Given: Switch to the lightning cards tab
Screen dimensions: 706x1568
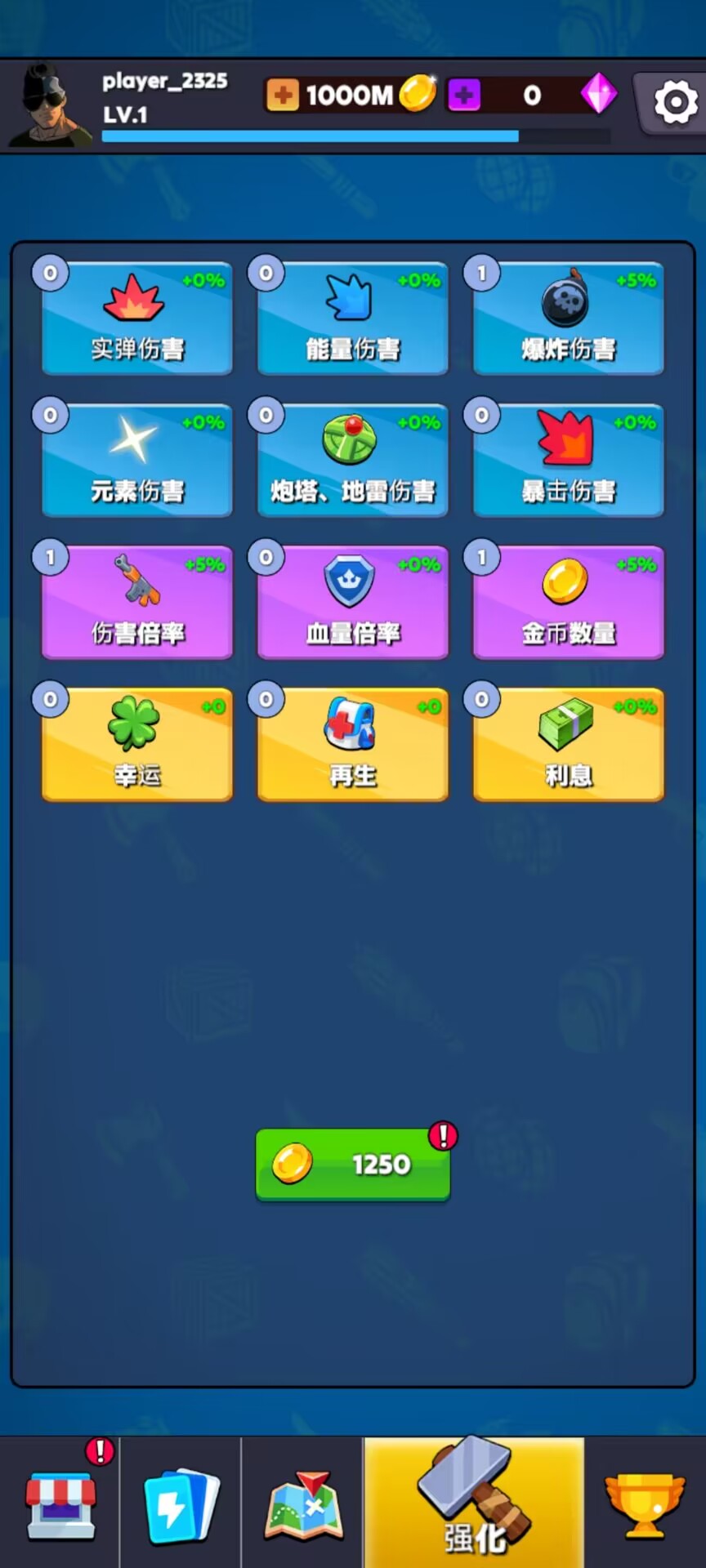Looking at the screenshot, I should click(181, 1504).
